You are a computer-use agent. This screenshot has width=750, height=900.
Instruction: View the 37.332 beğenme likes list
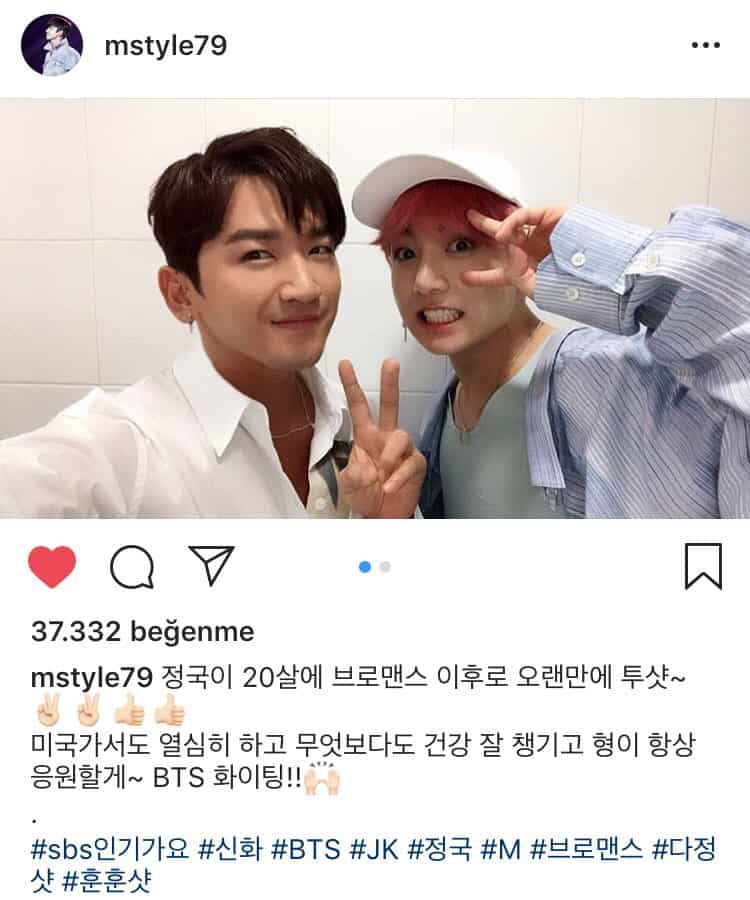point(142,632)
